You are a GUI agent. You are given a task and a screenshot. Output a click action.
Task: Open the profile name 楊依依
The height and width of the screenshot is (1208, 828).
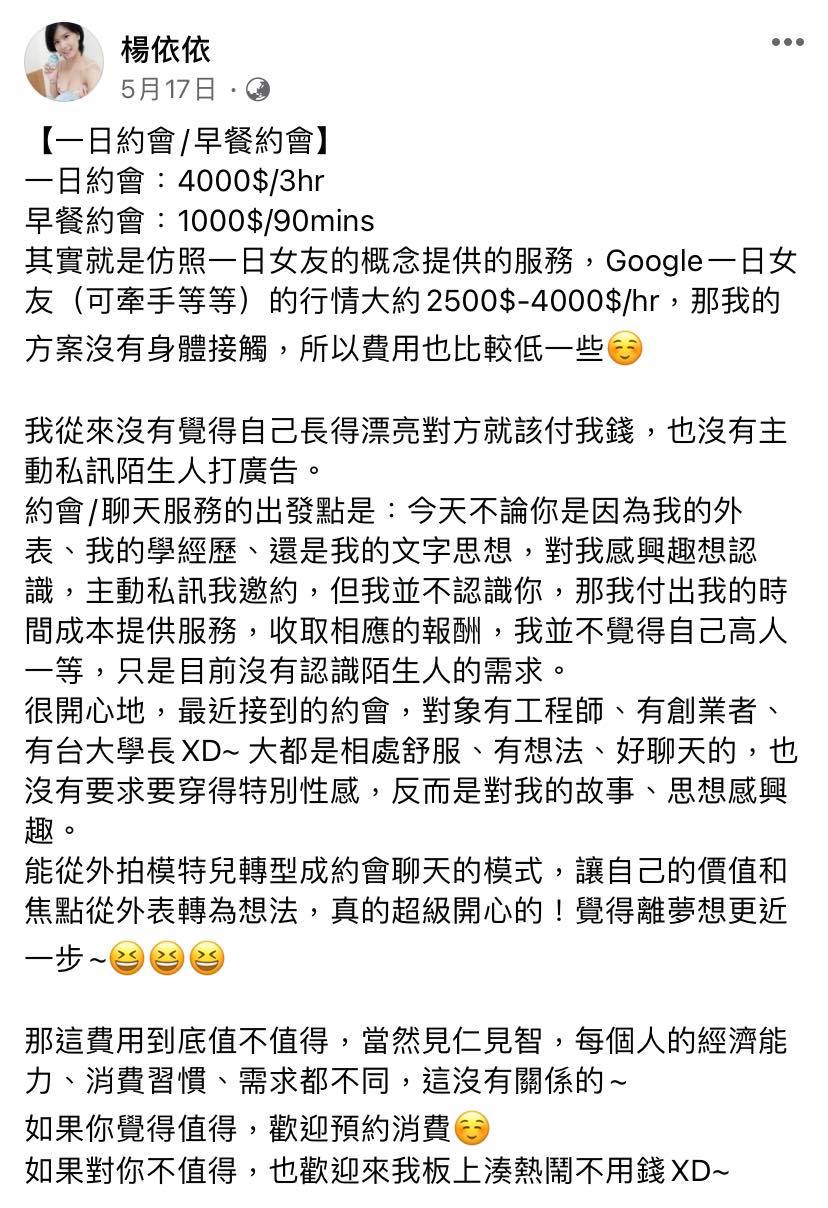(166, 48)
